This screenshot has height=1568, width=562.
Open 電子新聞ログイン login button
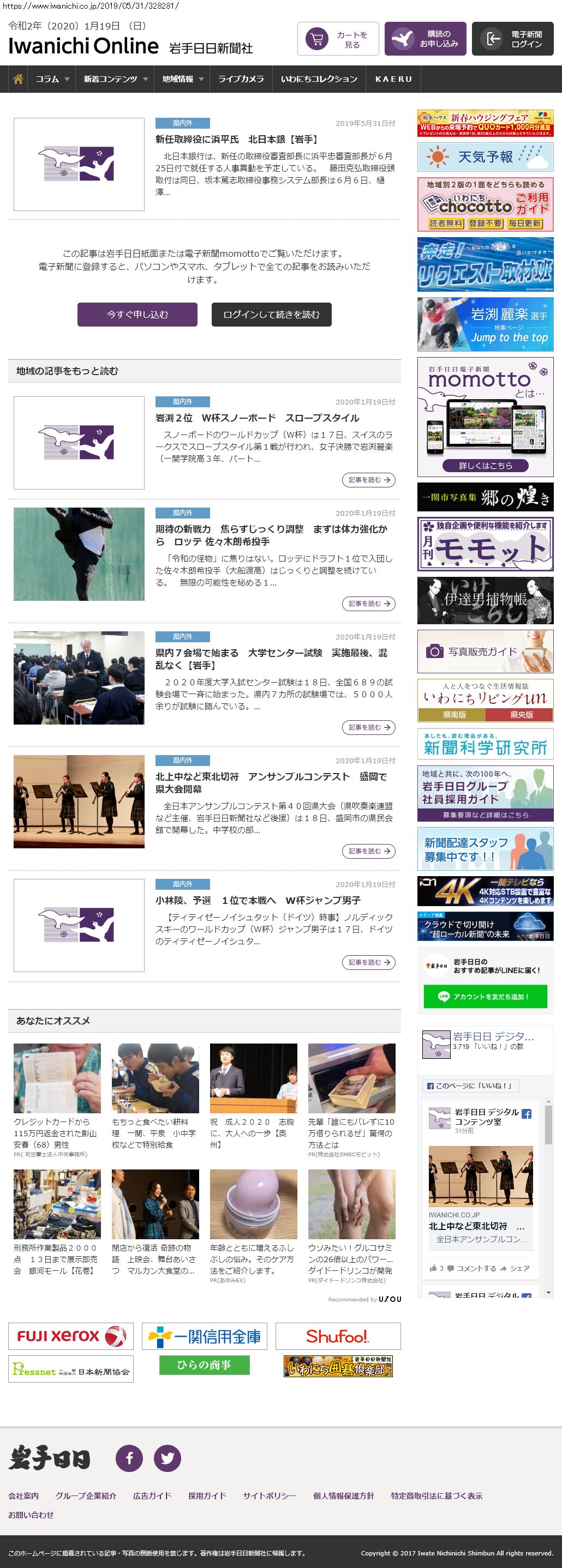click(x=512, y=39)
